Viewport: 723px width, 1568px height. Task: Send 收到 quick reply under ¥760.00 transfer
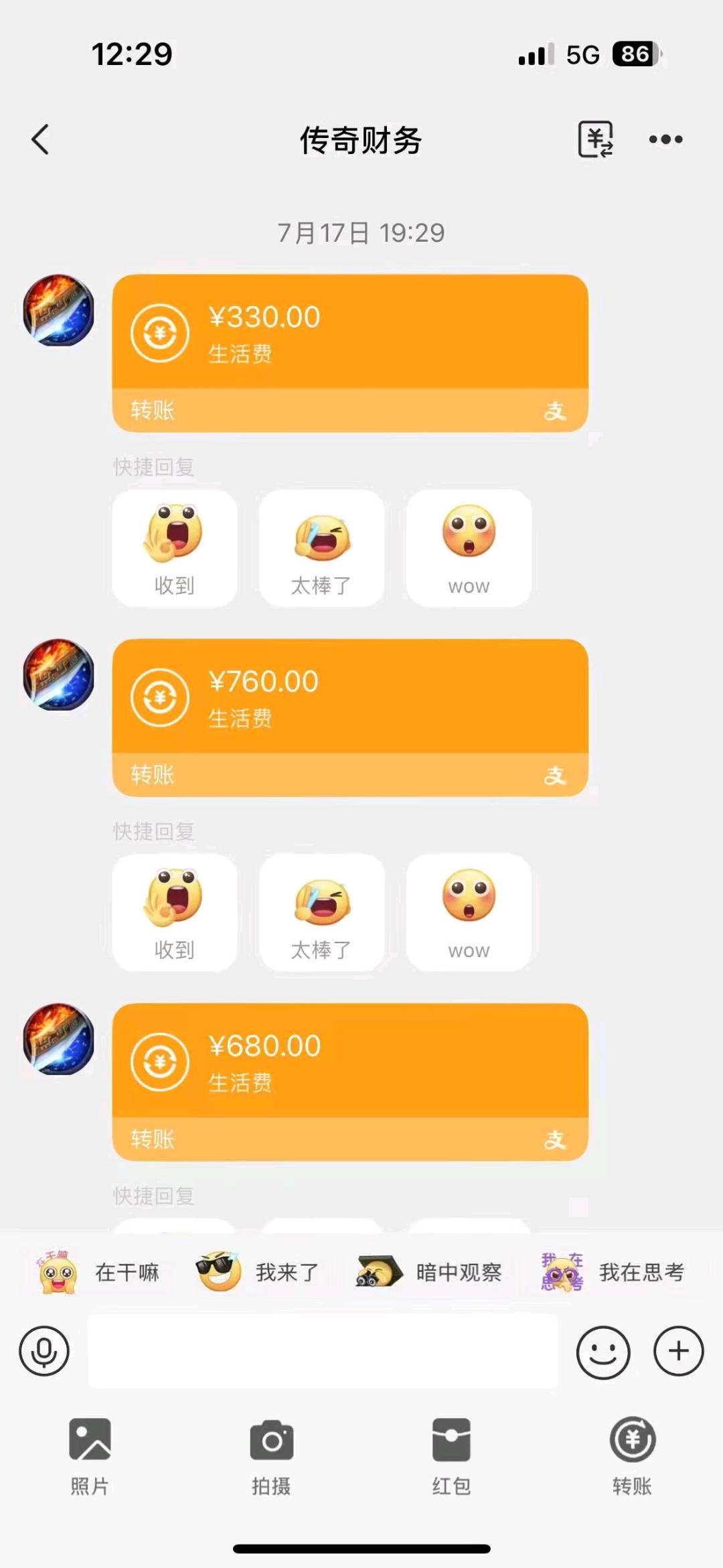tap(175, 913)
